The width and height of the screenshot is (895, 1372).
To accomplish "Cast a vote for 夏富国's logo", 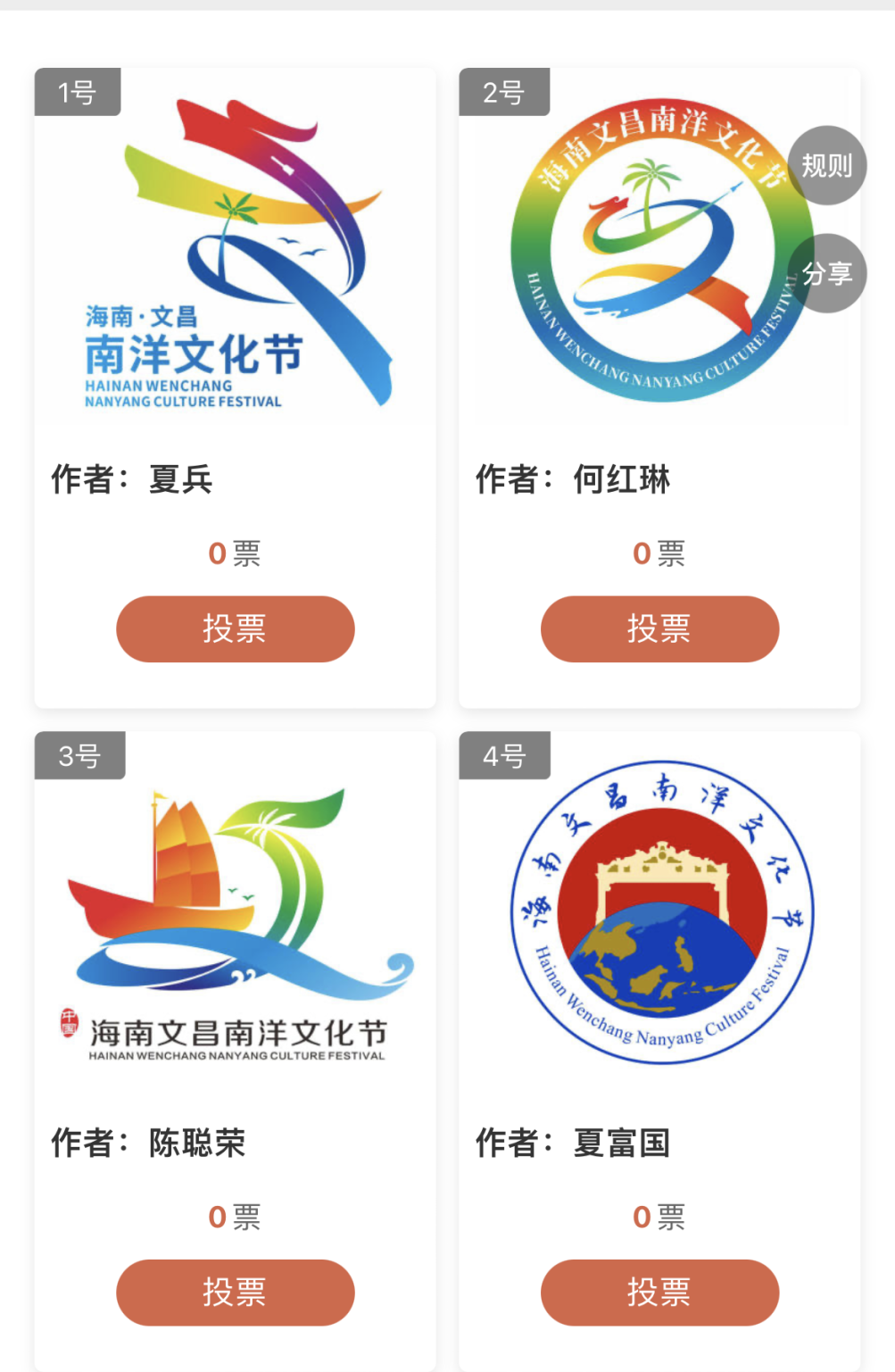I will [x=659, y=1292].
